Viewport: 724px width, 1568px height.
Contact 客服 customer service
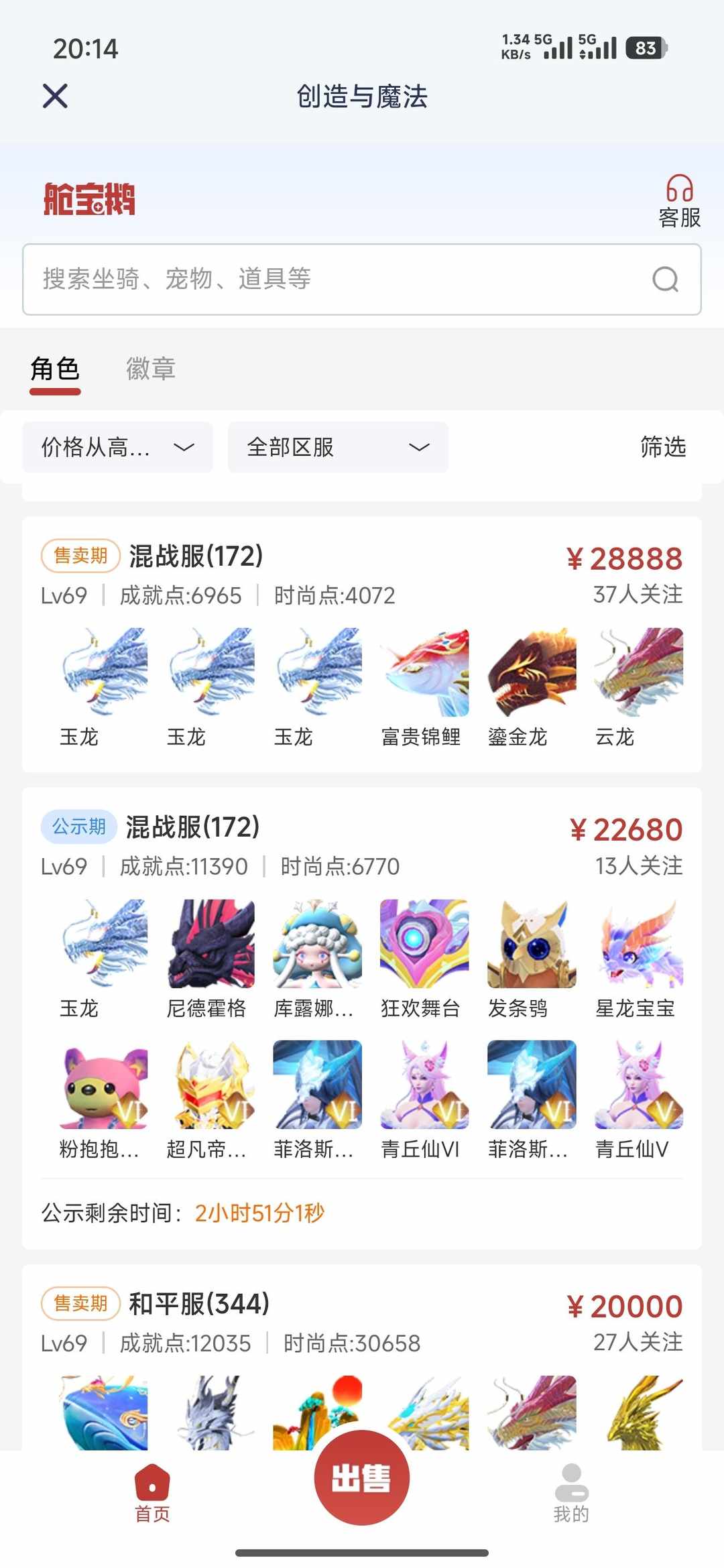pos(679,201)
